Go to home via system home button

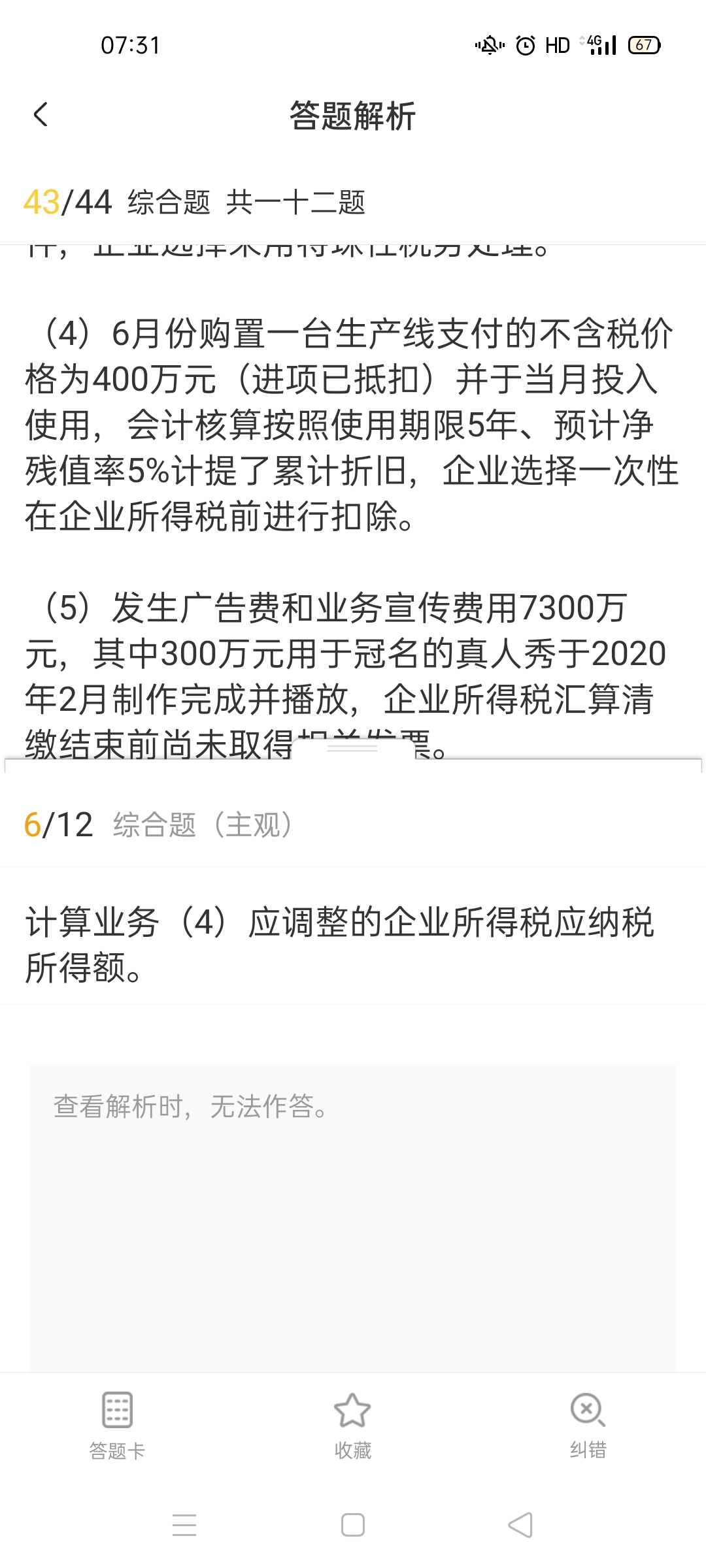[x=352, y=1526]
